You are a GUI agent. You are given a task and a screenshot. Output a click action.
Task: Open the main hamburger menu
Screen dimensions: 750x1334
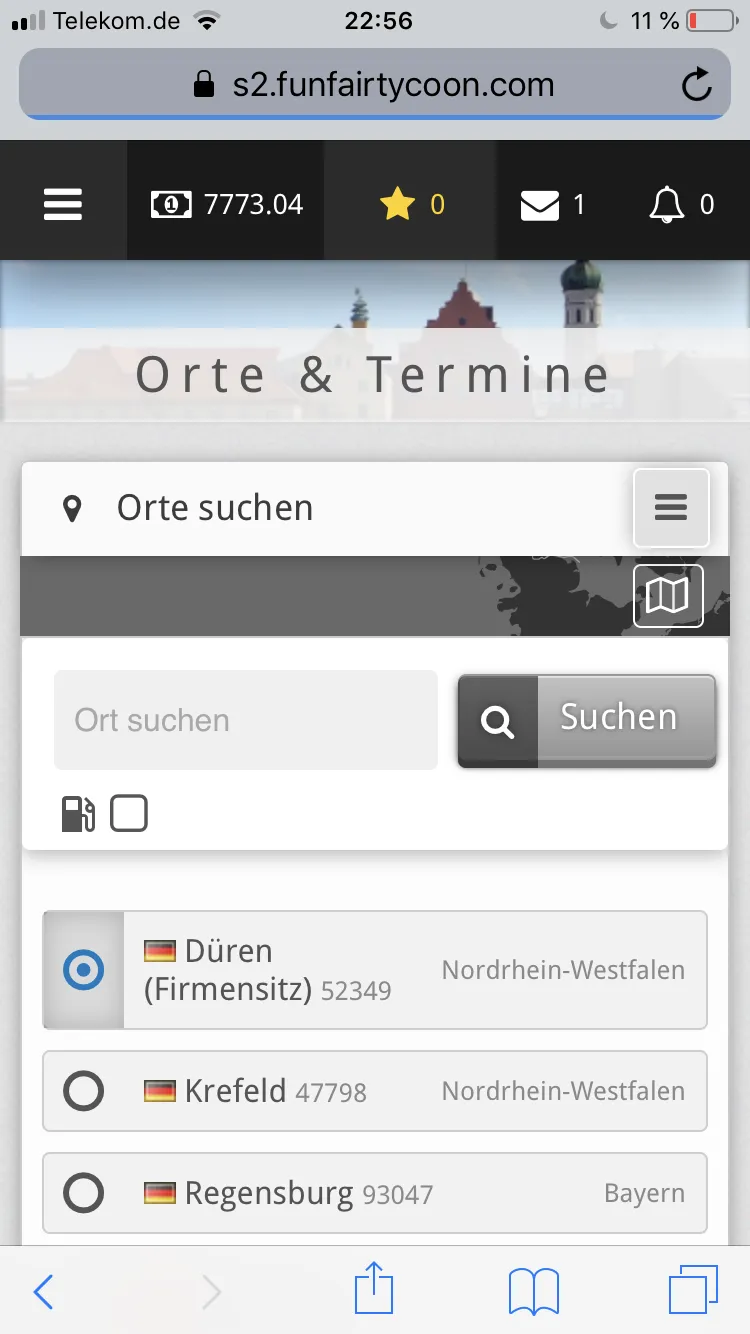click(x=62, y=204)
